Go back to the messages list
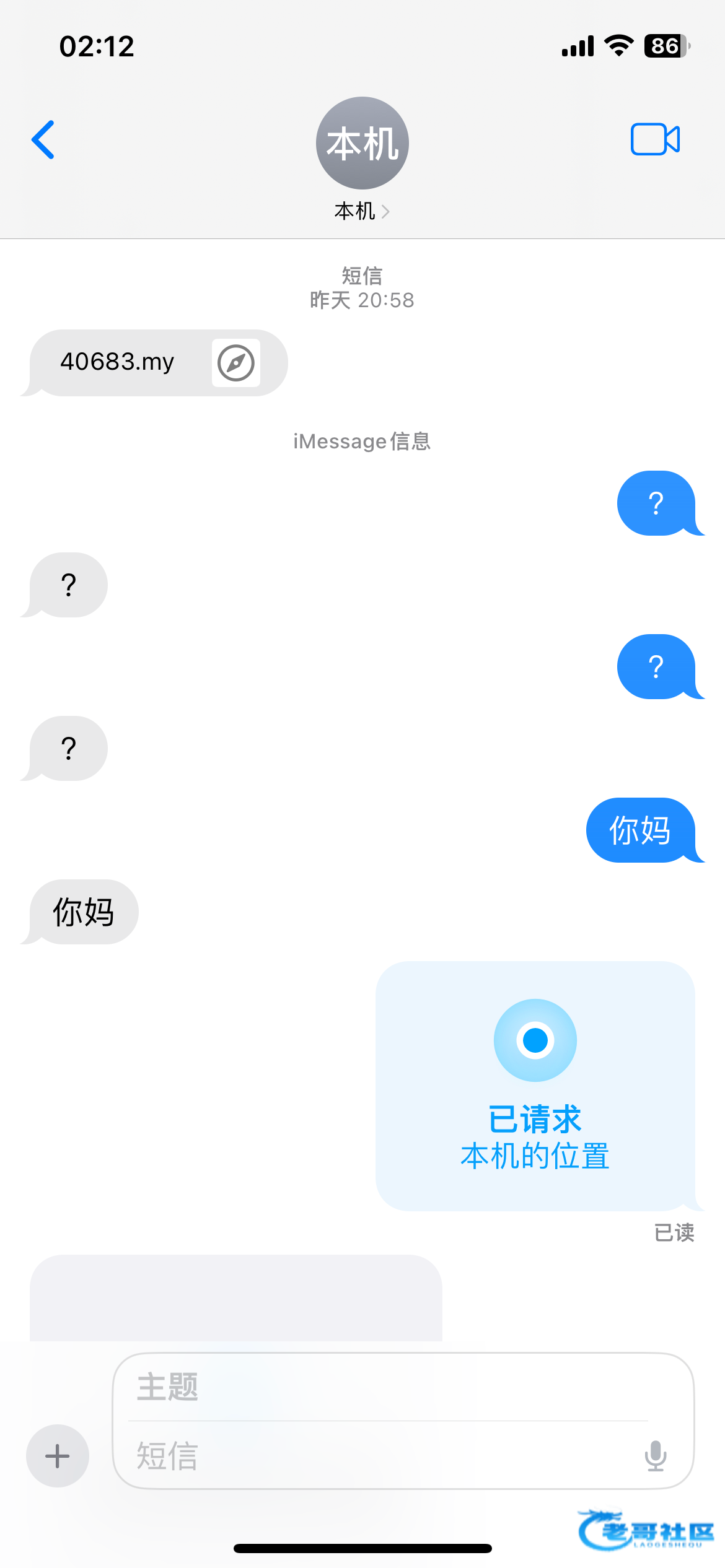725x1568 pixels. coord(43,140)
